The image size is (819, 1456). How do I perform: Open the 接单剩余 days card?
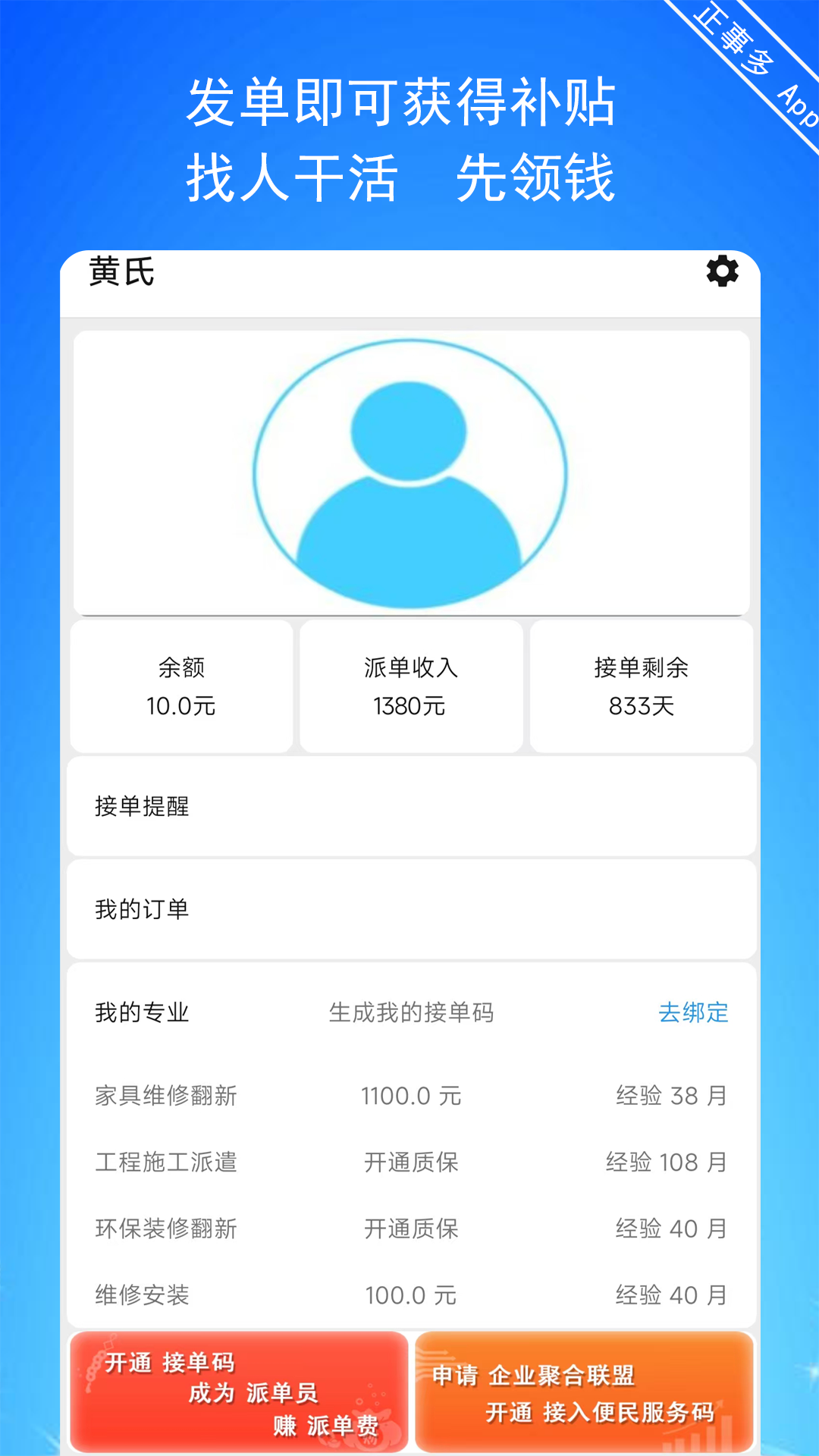642,685
